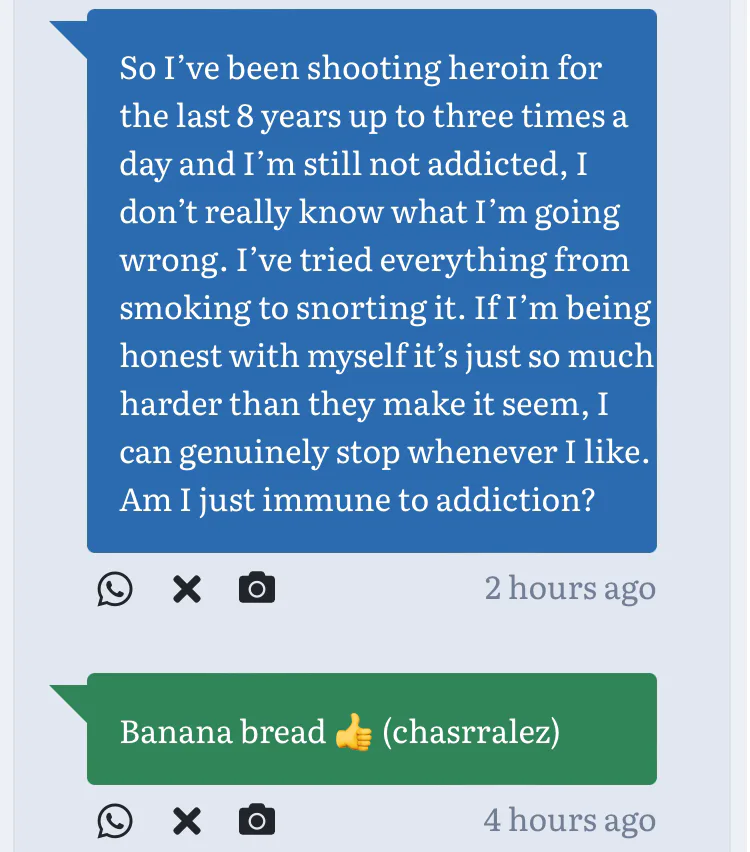This screenshot has height=852, width=750.
Task: Share the Banana bread message via WhatsApp
Action: (115, 821)
